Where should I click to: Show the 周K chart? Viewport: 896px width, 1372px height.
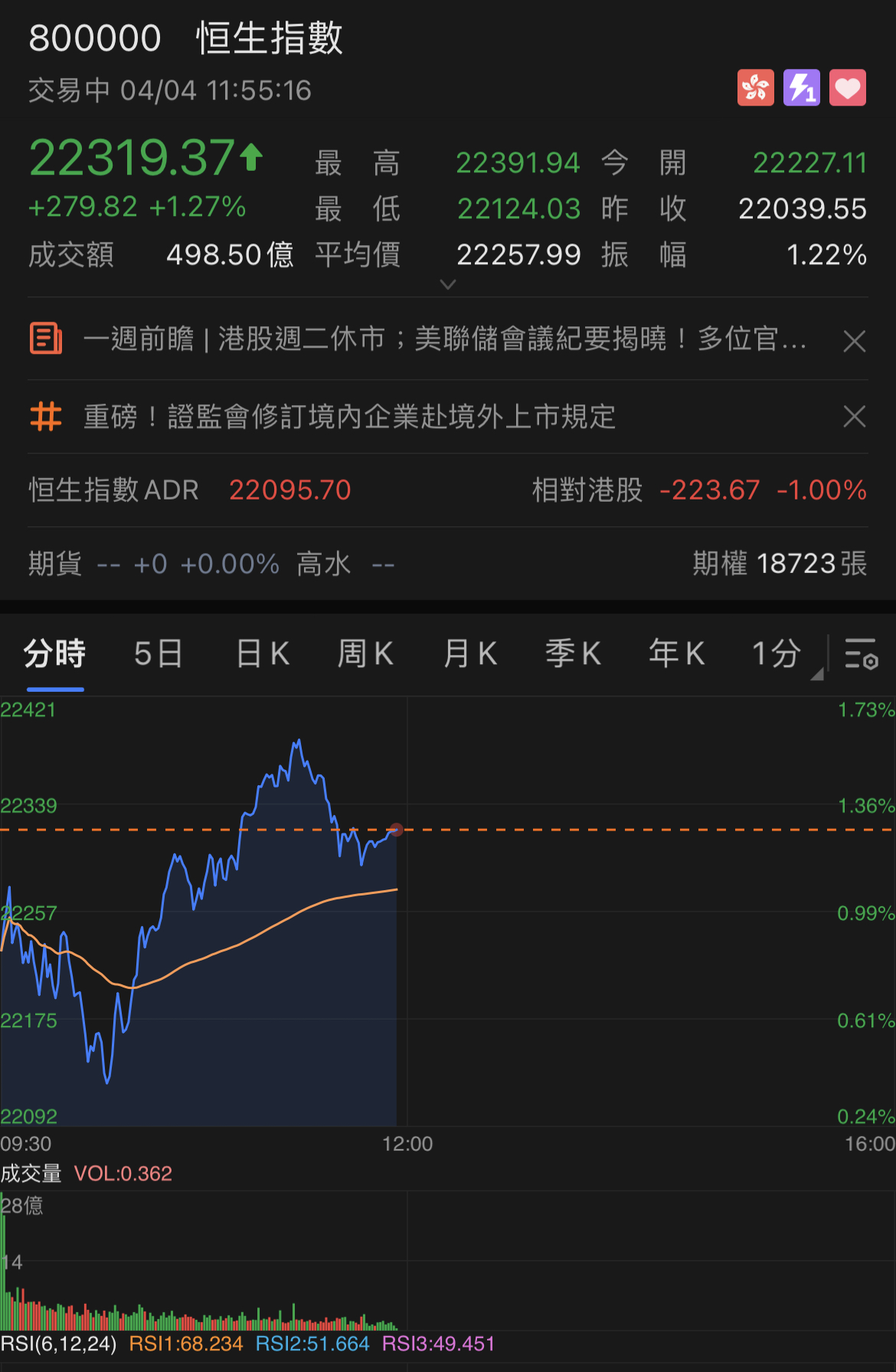pyautogui.click(x=365, y=654)
